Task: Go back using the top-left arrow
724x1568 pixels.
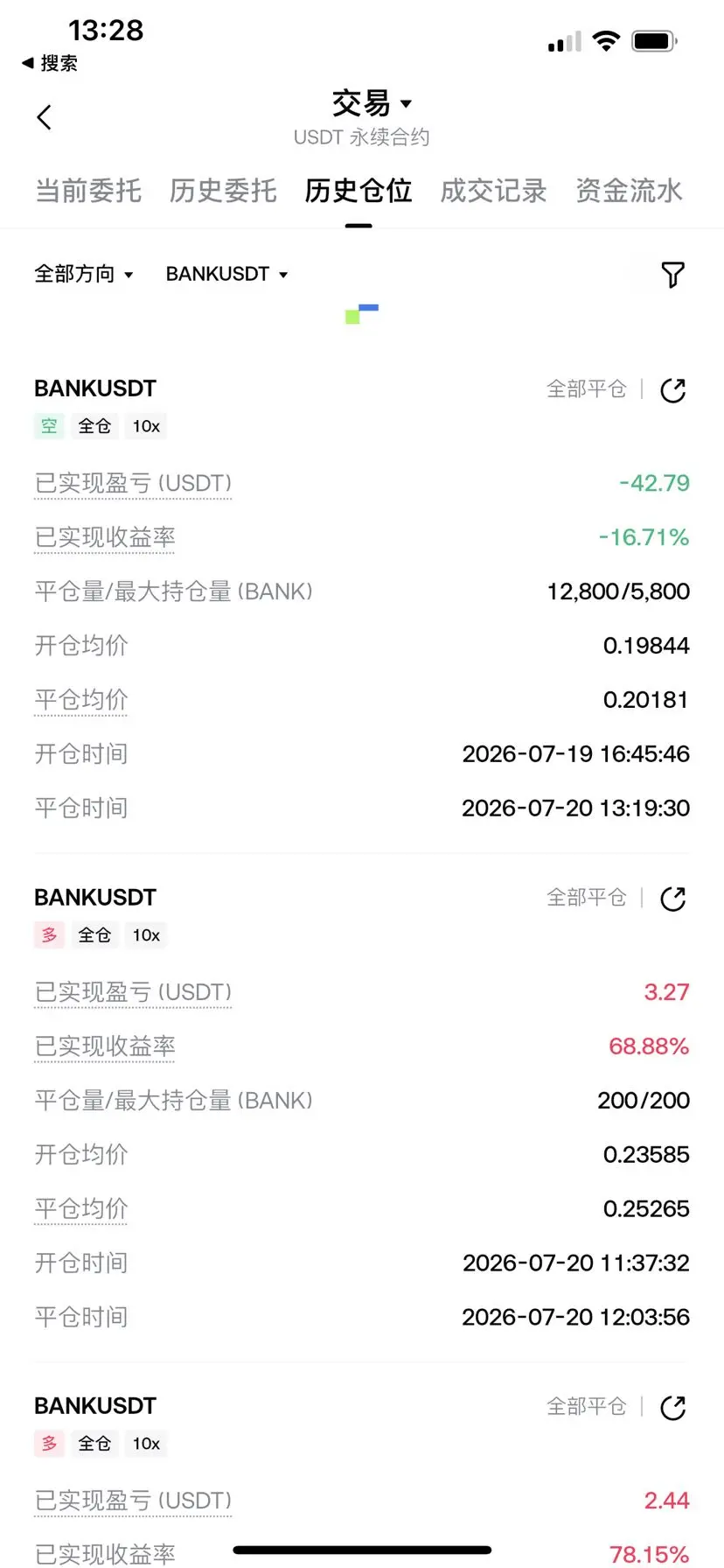Action: pyautogui.click(x=45, y=117)
